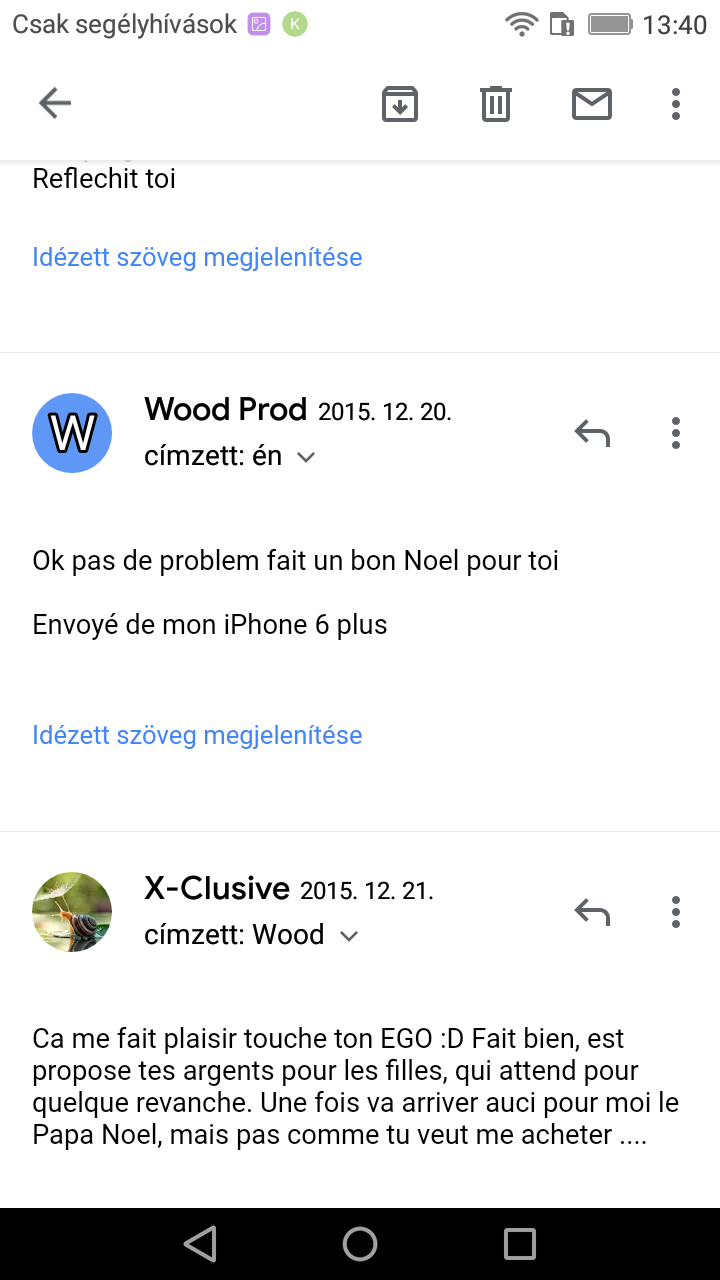720x1280 pixels.
Task: Expand recipient details 'címzett: én'
Action: 306,457
